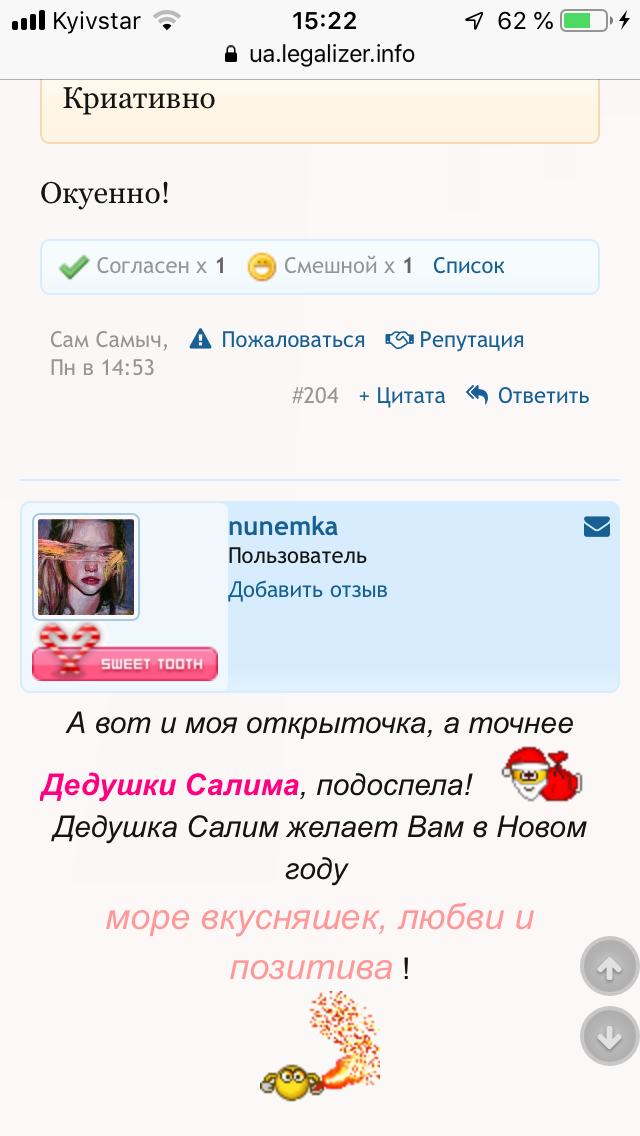Open the nunemka username link
Image resolution: width=640 pixels, height=1136 pixels.
coord(283,527)
